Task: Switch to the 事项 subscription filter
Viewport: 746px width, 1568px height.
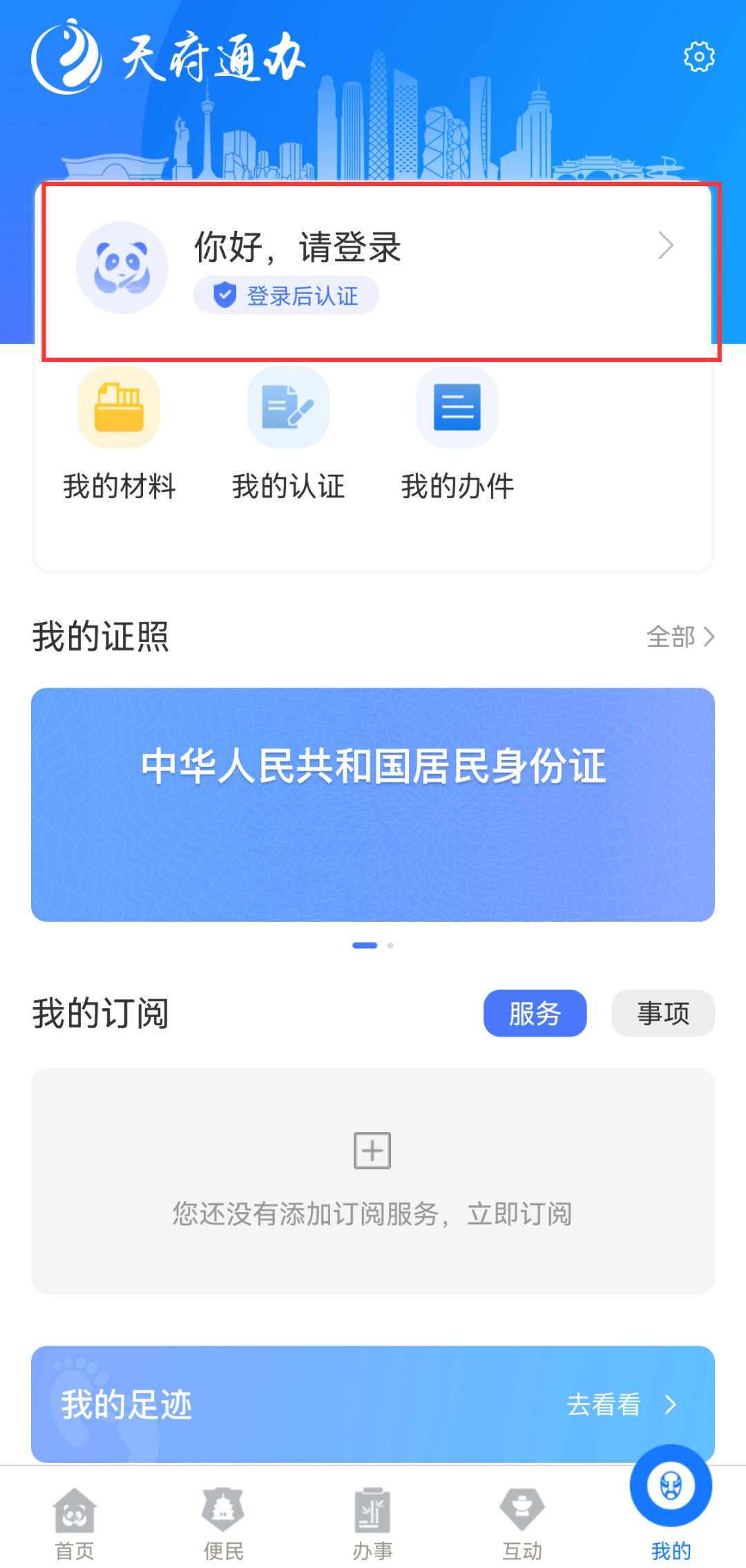Action: coord(662,1013)
